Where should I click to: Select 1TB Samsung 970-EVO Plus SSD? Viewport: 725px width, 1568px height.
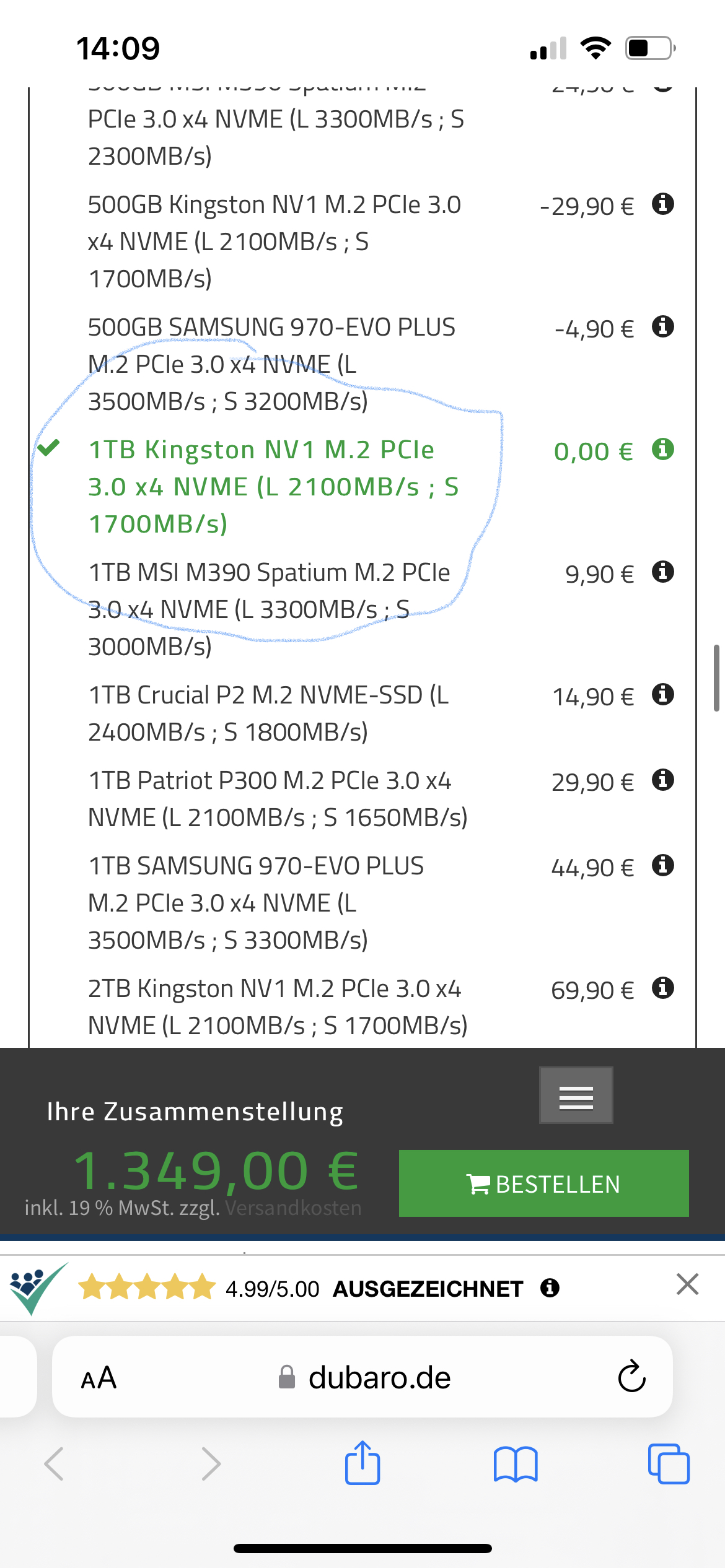tap(255, 902)
